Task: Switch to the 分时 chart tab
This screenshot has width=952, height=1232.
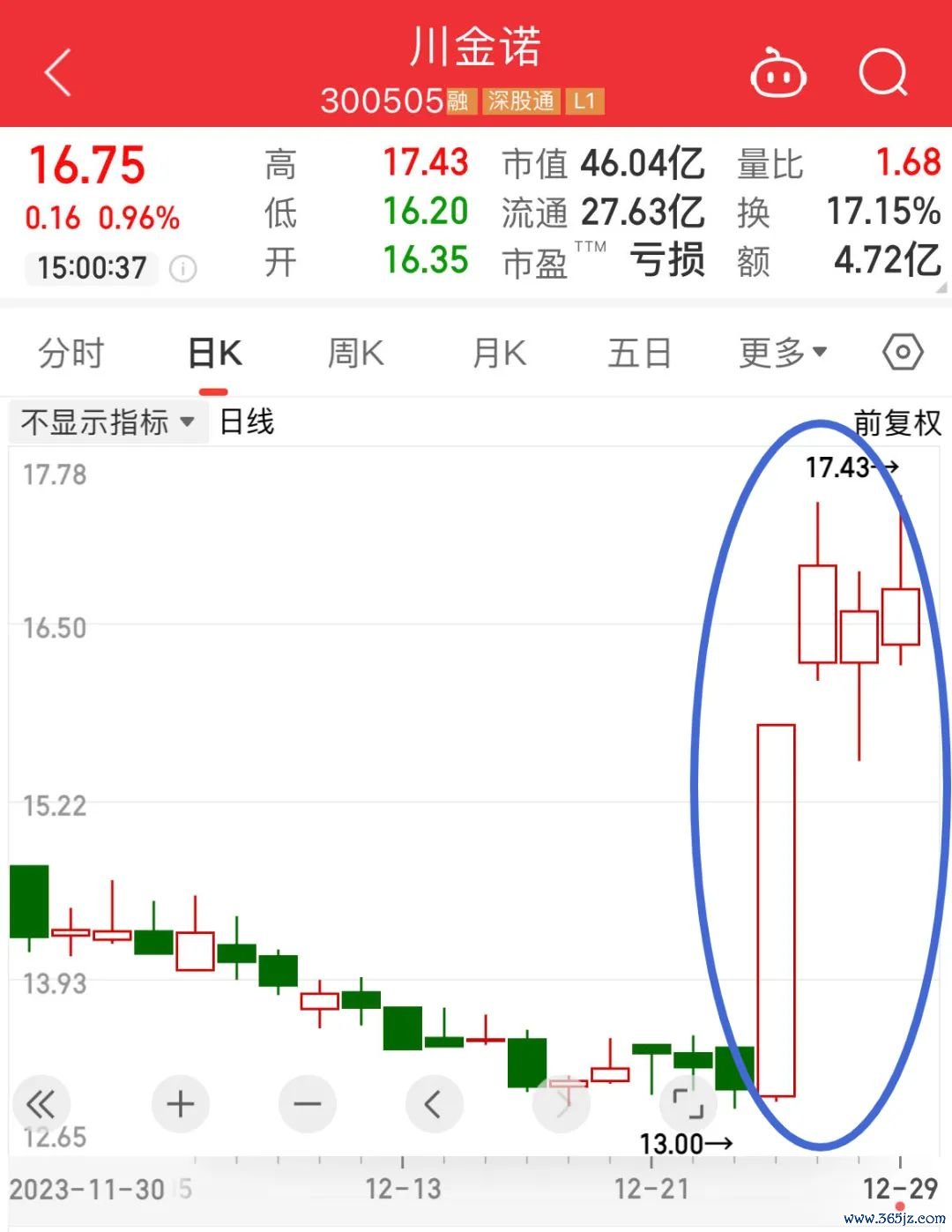Action: [x=71, y=354]
